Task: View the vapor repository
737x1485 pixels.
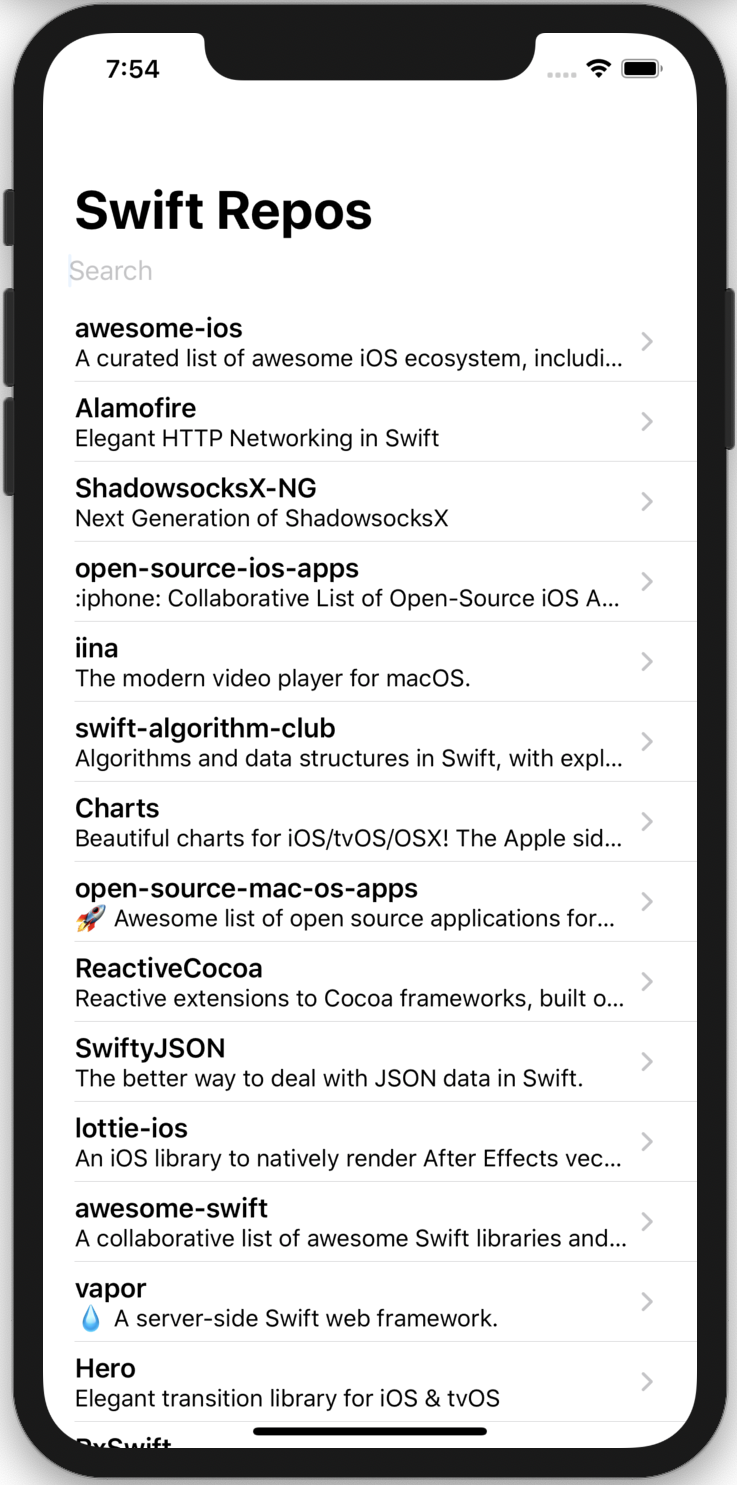Action: coord(350,1302)
